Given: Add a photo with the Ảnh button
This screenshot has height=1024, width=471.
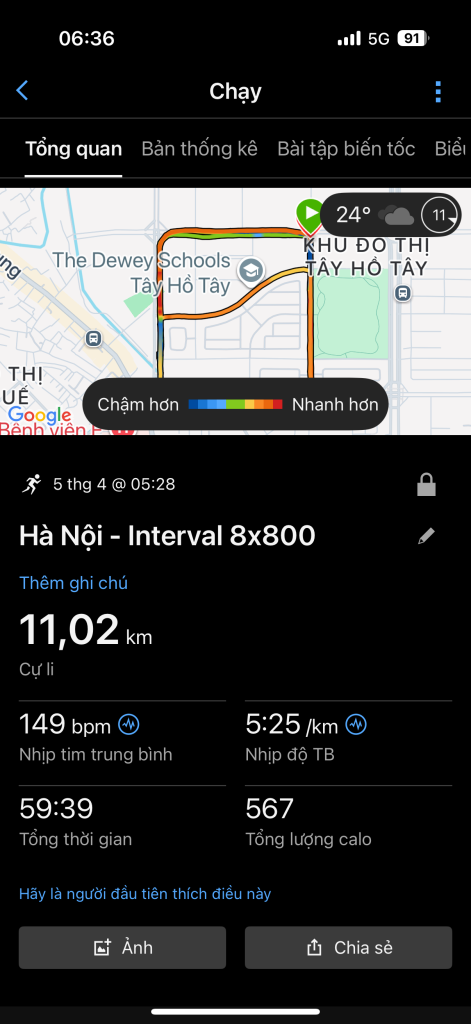Looking at the screenshot, I should 122,948.
